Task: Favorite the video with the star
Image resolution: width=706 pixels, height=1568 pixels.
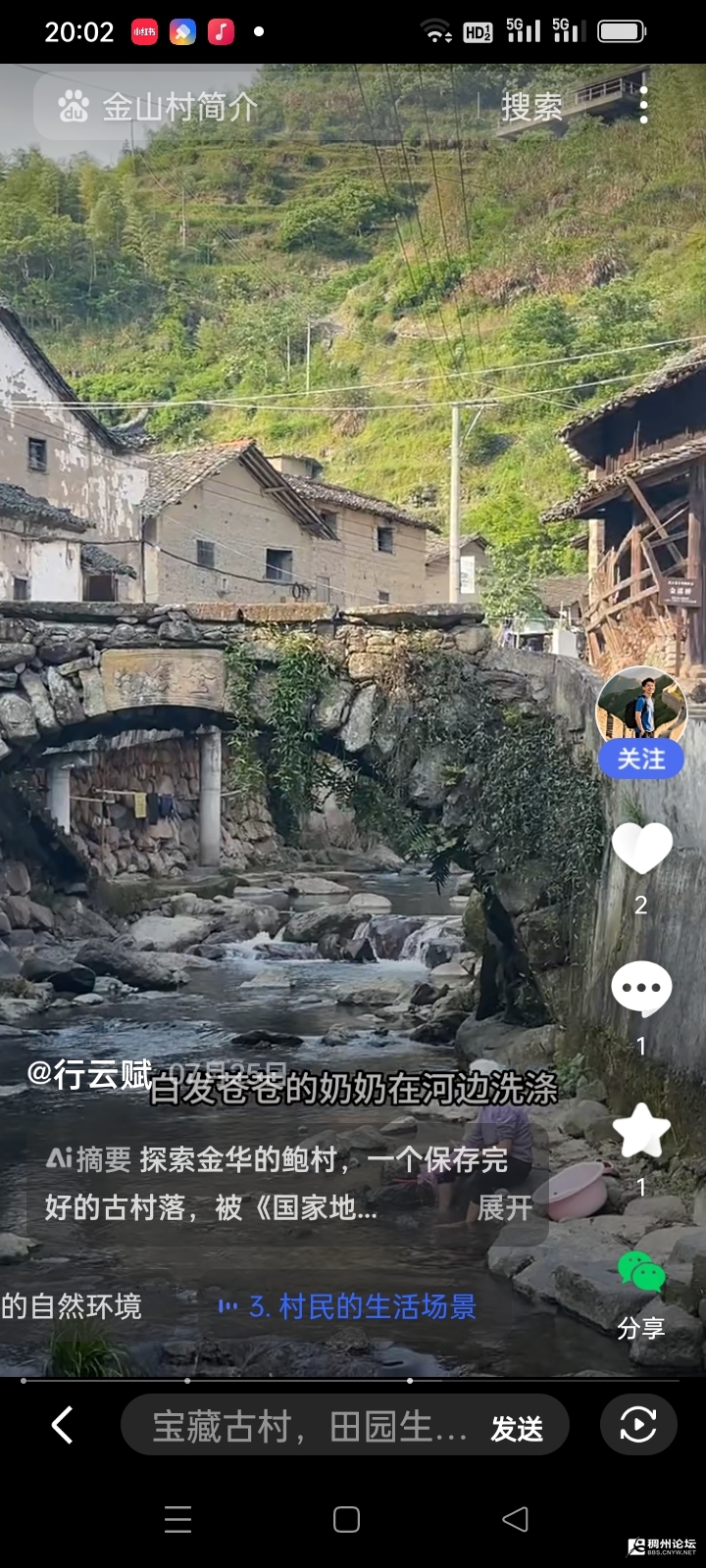Action: click(x=641, y=1130)
